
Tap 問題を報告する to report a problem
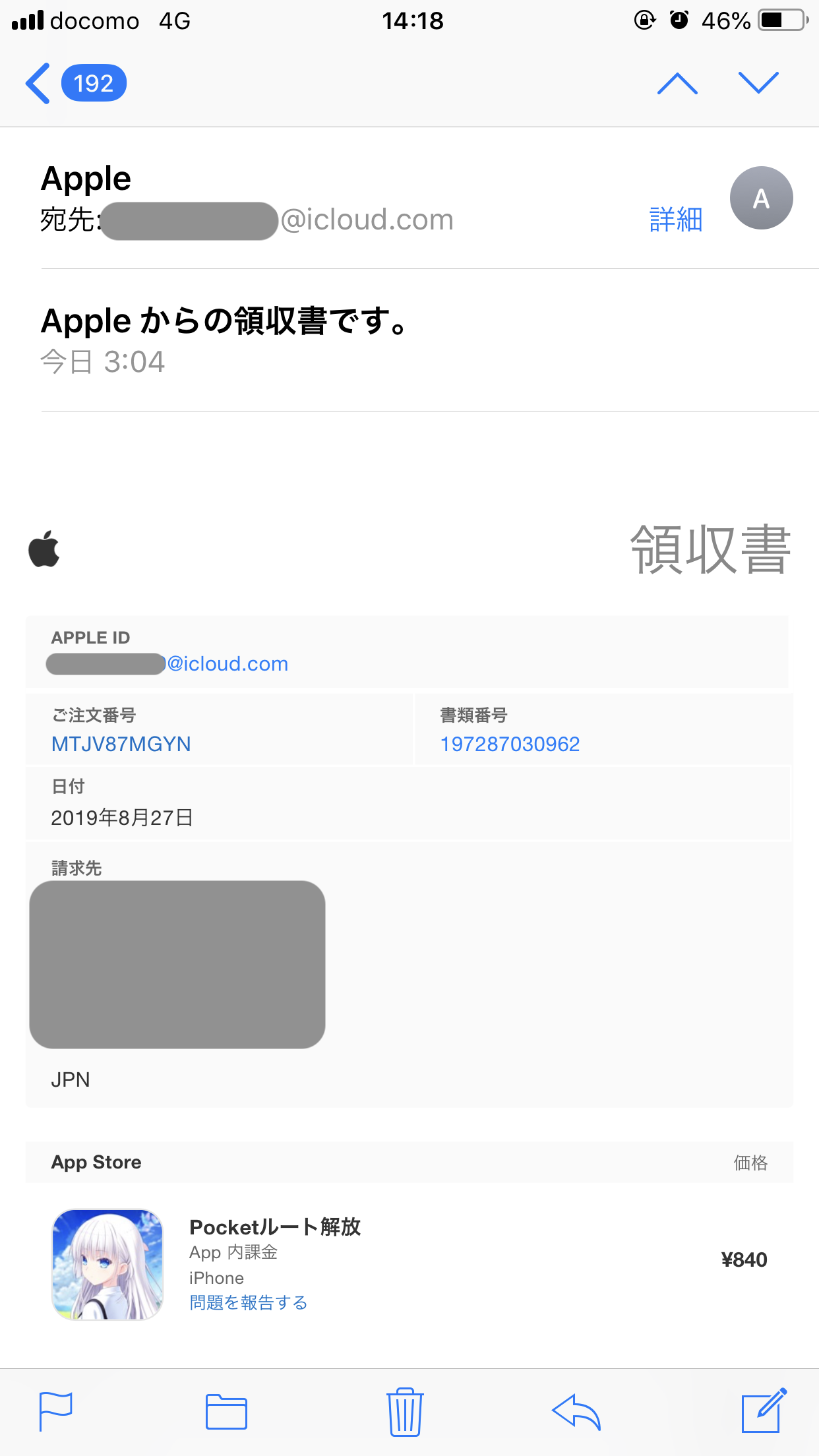[248, 1302]
